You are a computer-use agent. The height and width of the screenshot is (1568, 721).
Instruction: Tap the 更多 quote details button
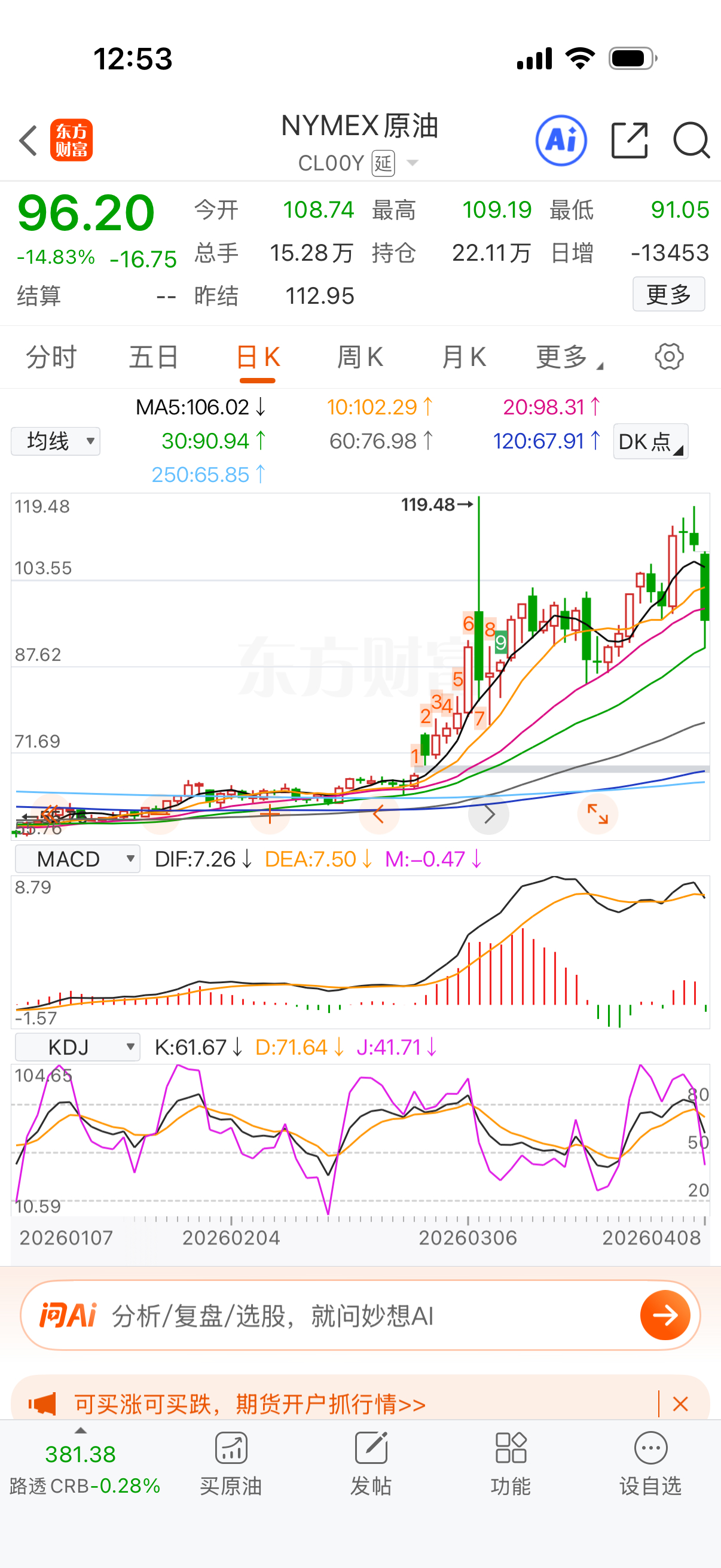click(668, 295)
